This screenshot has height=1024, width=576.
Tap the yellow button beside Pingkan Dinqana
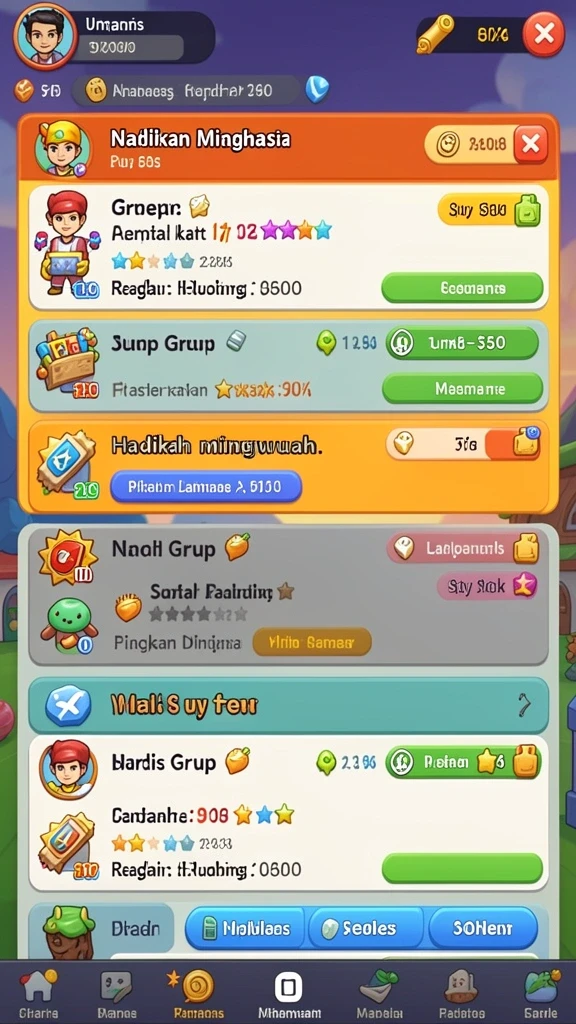coord(312,642)
